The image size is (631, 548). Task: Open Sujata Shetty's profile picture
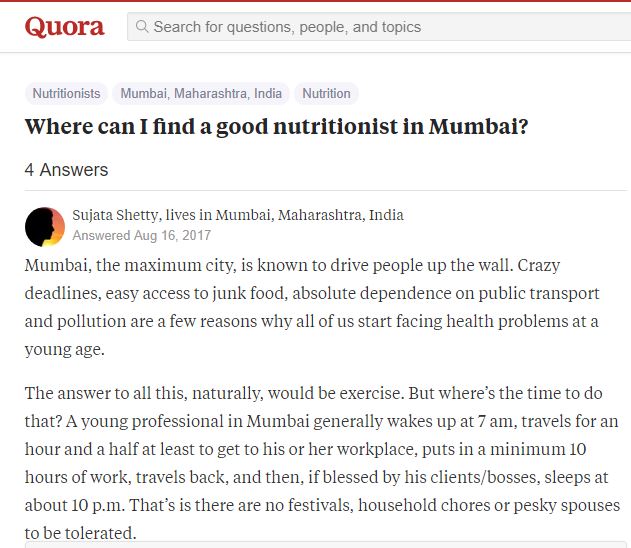[x=44, y=226]
